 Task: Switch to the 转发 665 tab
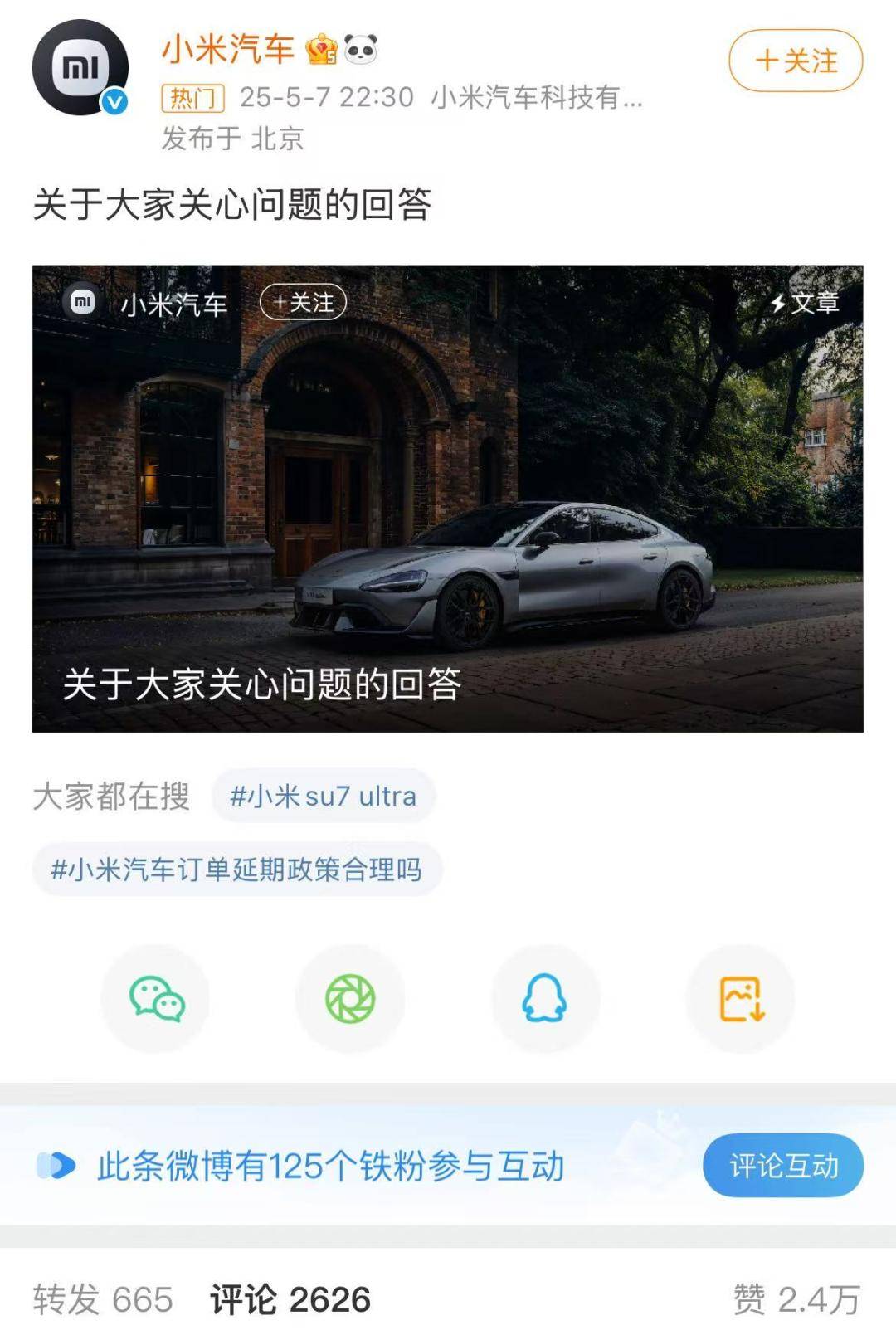click(x=103, y=1299)
